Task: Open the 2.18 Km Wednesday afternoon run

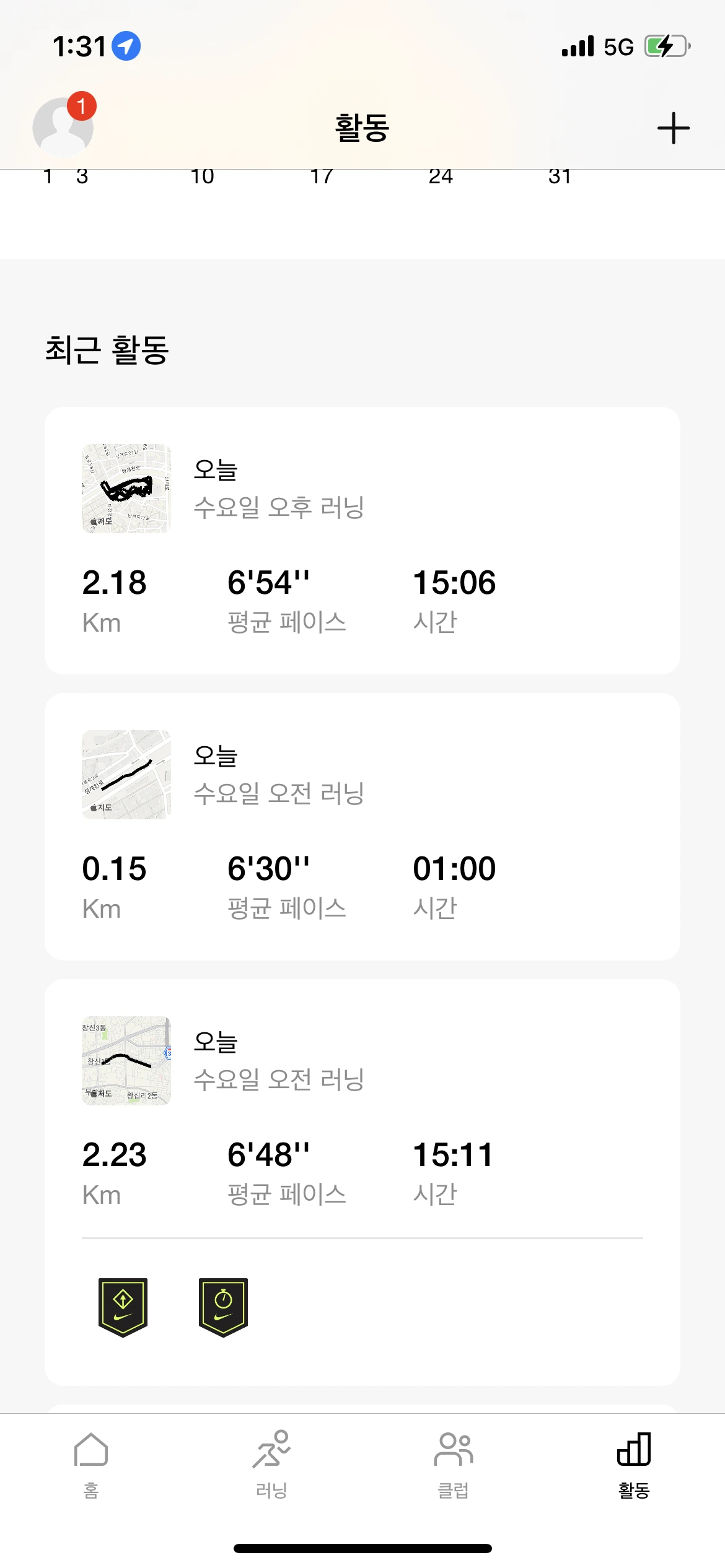Action: pyautogui.click(x=362, y=540)
